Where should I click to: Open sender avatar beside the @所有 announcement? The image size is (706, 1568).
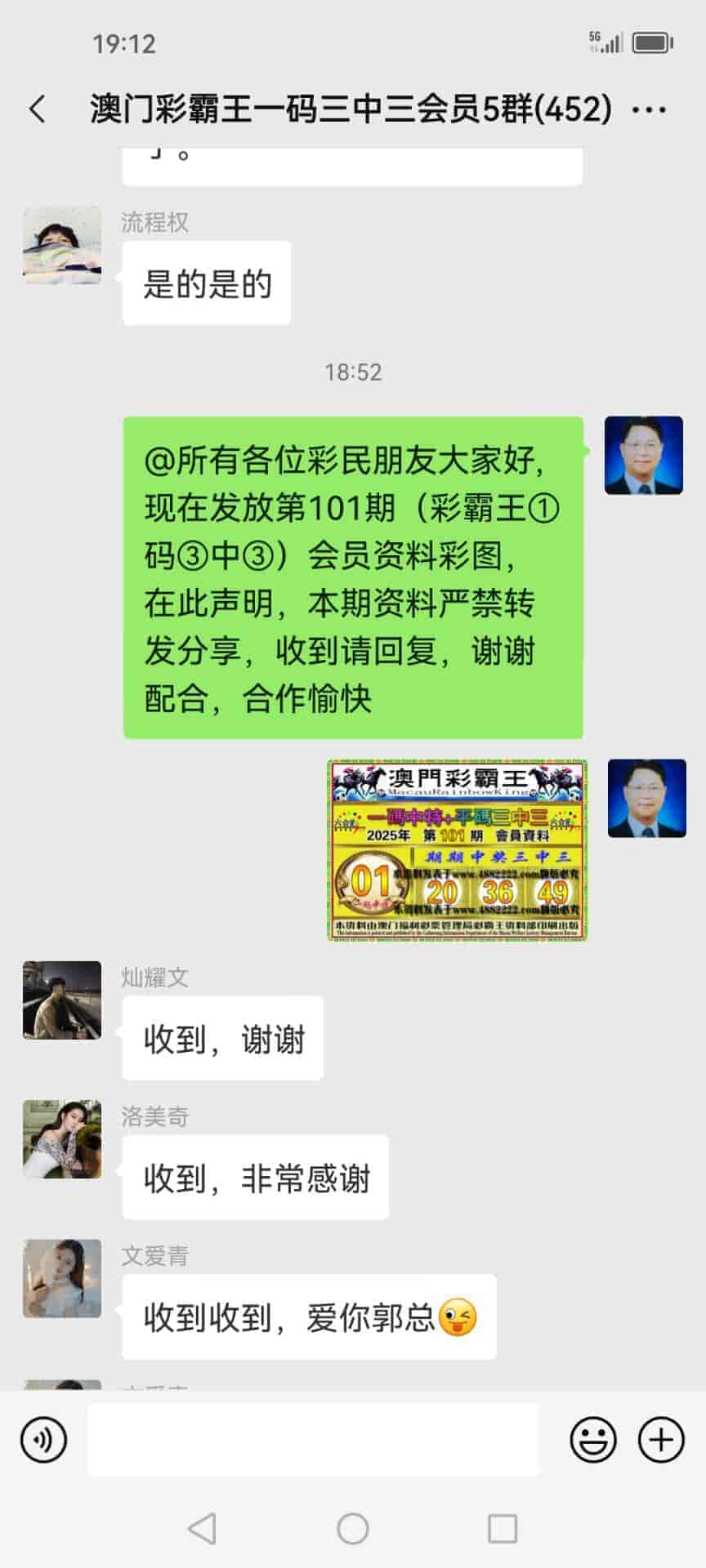pyautogui.click(x=644, y=456)
